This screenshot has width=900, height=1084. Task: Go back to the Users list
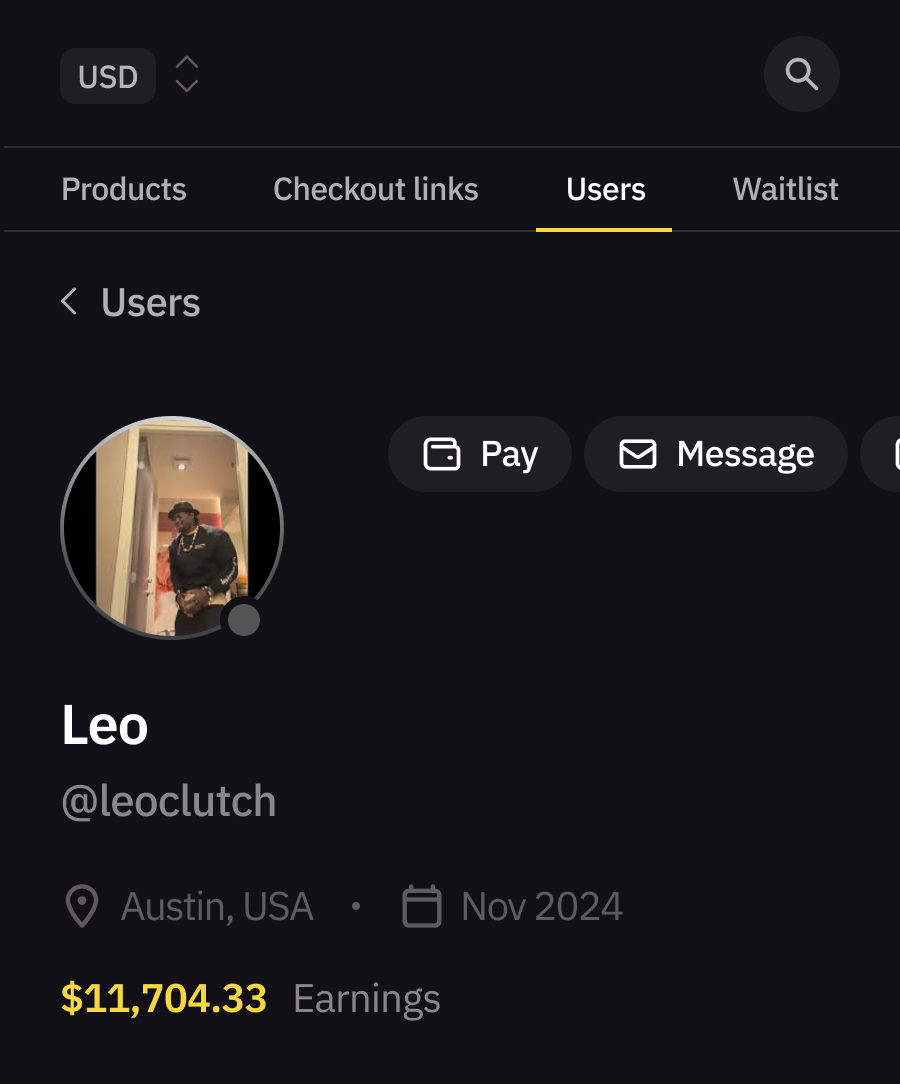coord(131,302)
